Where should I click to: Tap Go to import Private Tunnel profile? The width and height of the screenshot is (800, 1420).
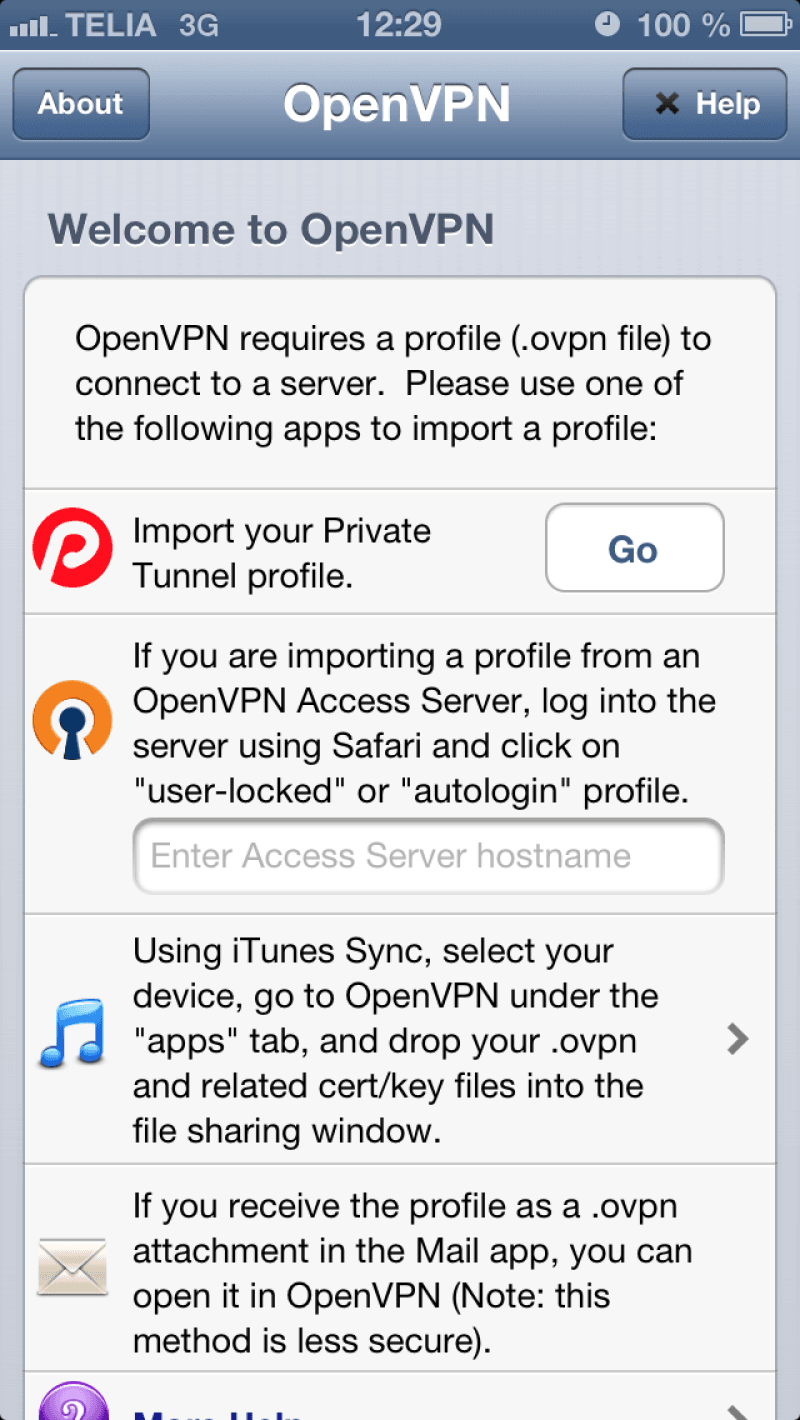pos(634,548)
